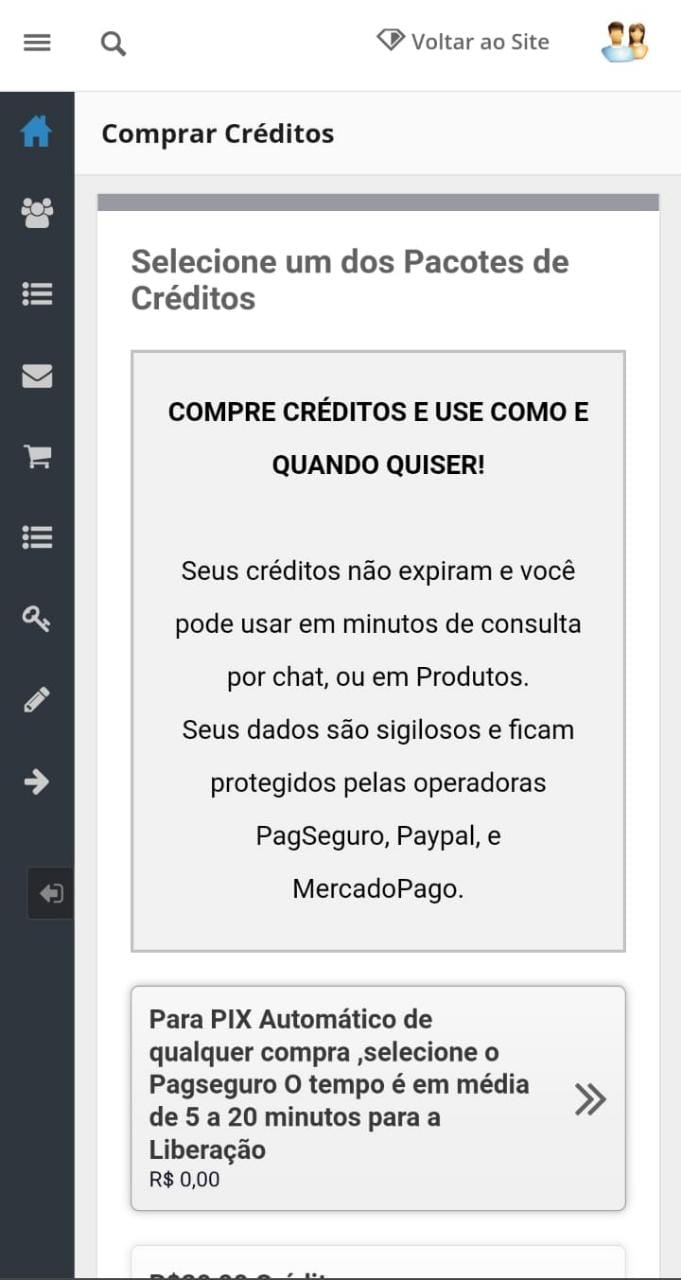The width and height of the screenshot is (681, 1280).
Task: Open the key icon in sidebar
Action: point(37,619)
